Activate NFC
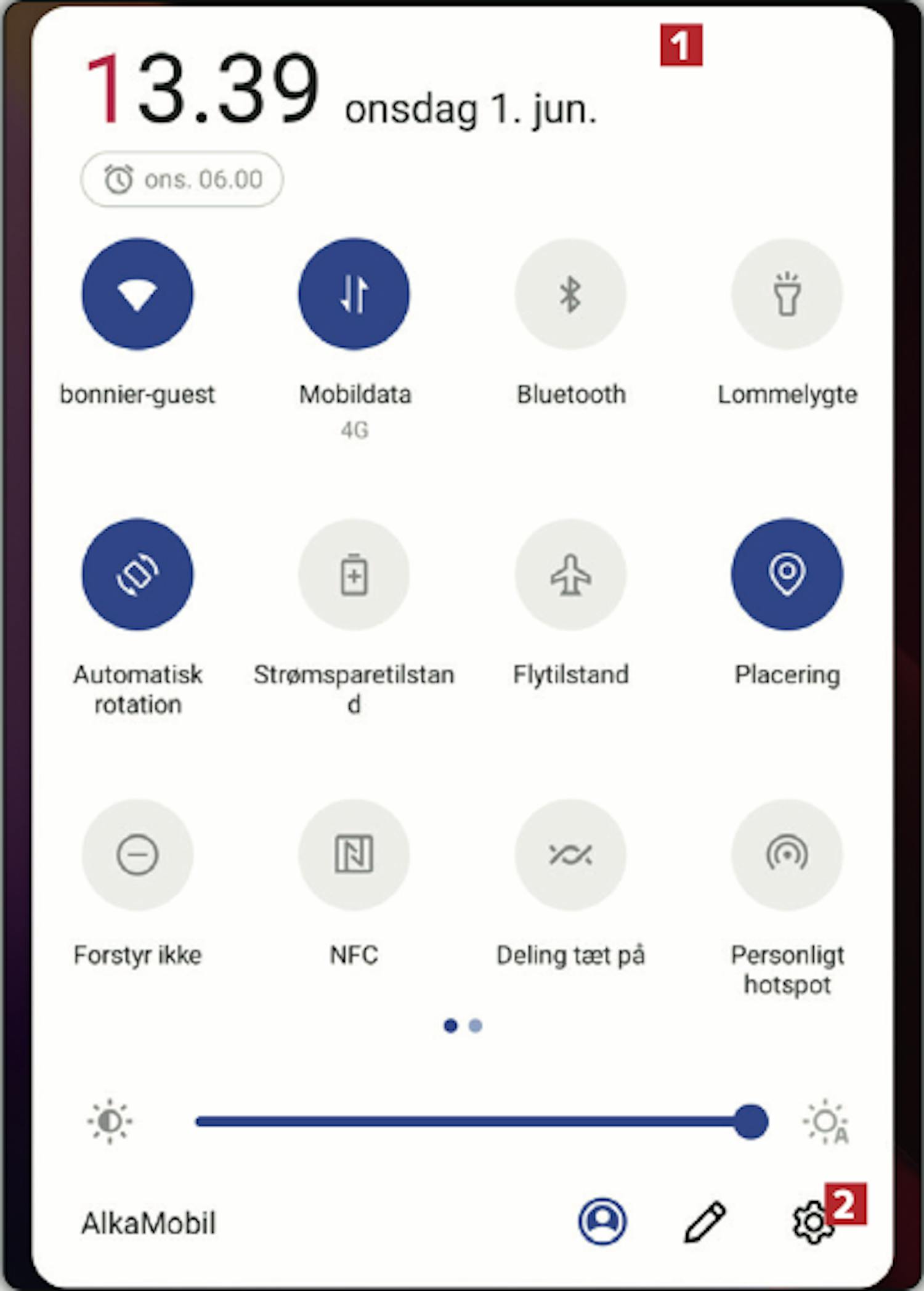 [x=354, y=855]
